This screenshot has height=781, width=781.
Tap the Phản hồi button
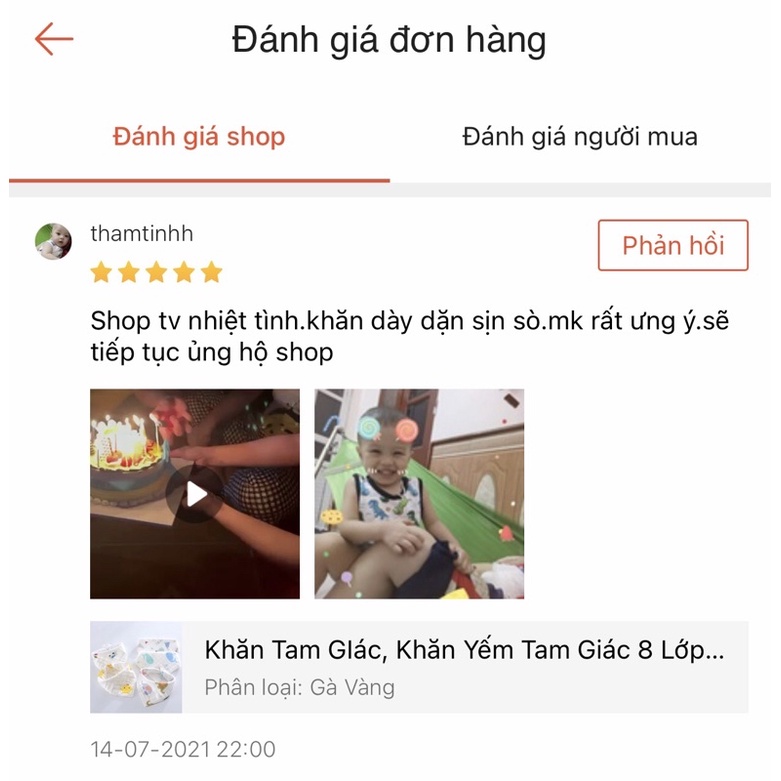(x=672, y=245)
